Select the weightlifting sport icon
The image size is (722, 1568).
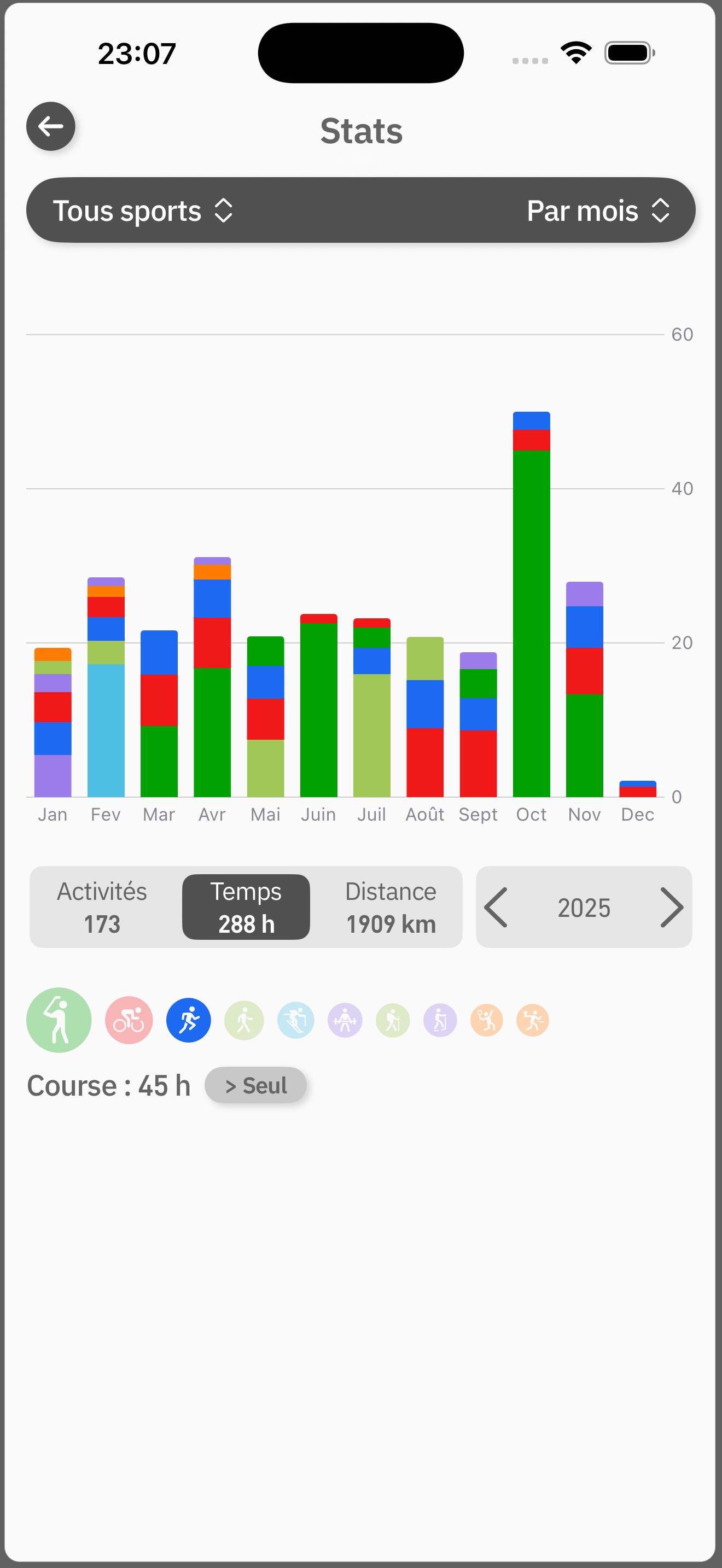click(345, 1021)
